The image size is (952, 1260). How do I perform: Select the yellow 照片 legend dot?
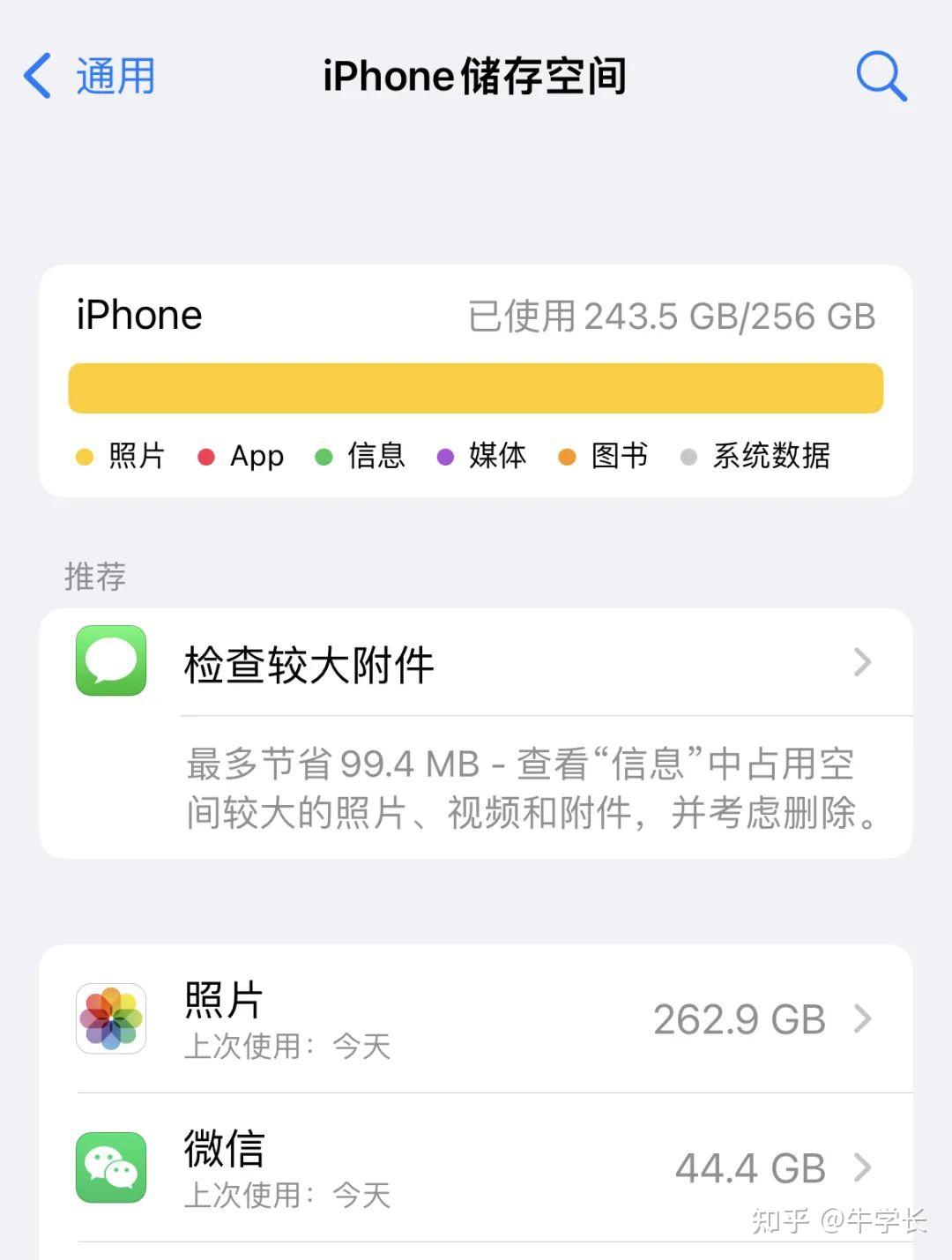click(x=84, y=457)
